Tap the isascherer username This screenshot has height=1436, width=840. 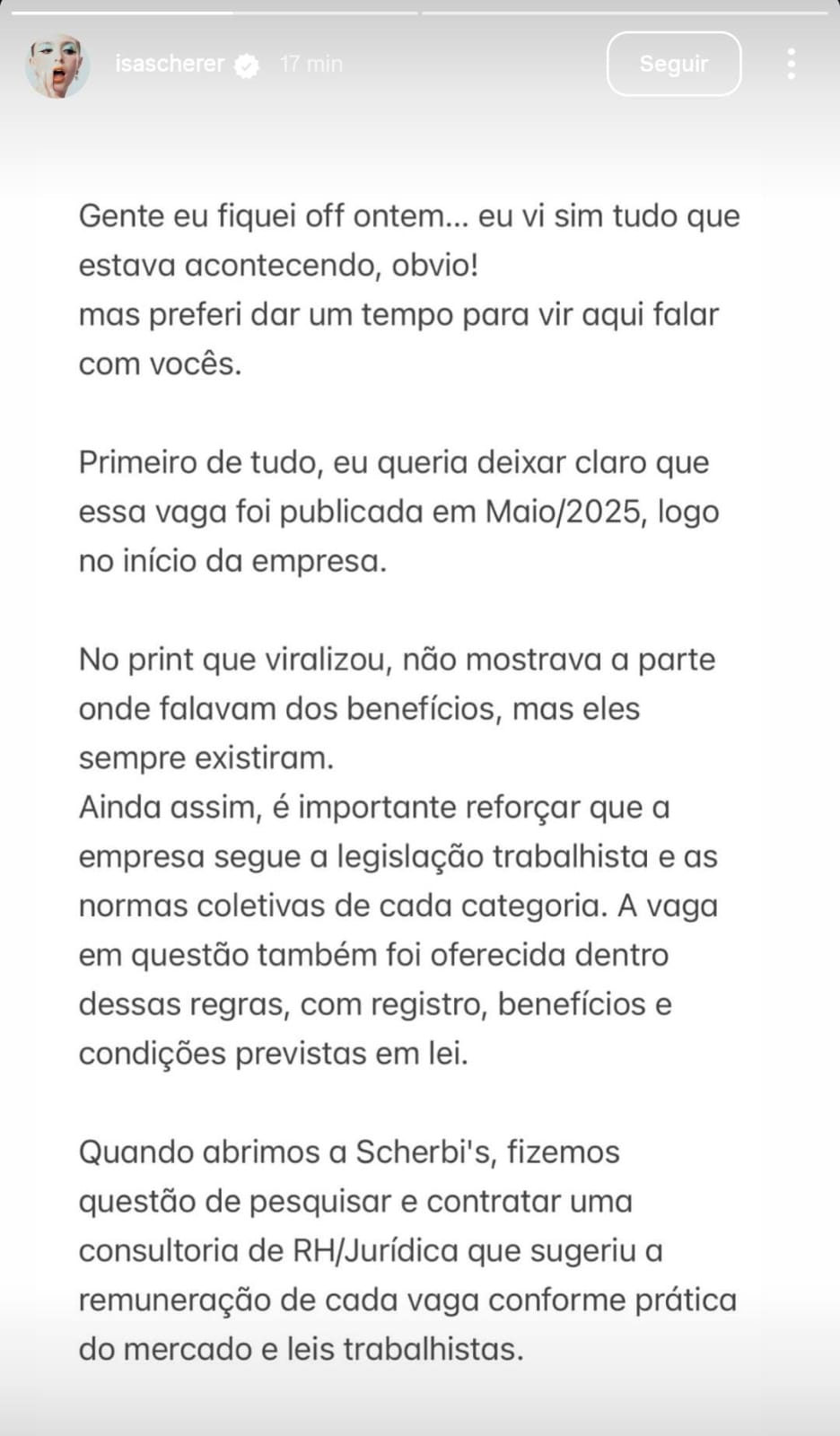[x=170, y=64]
